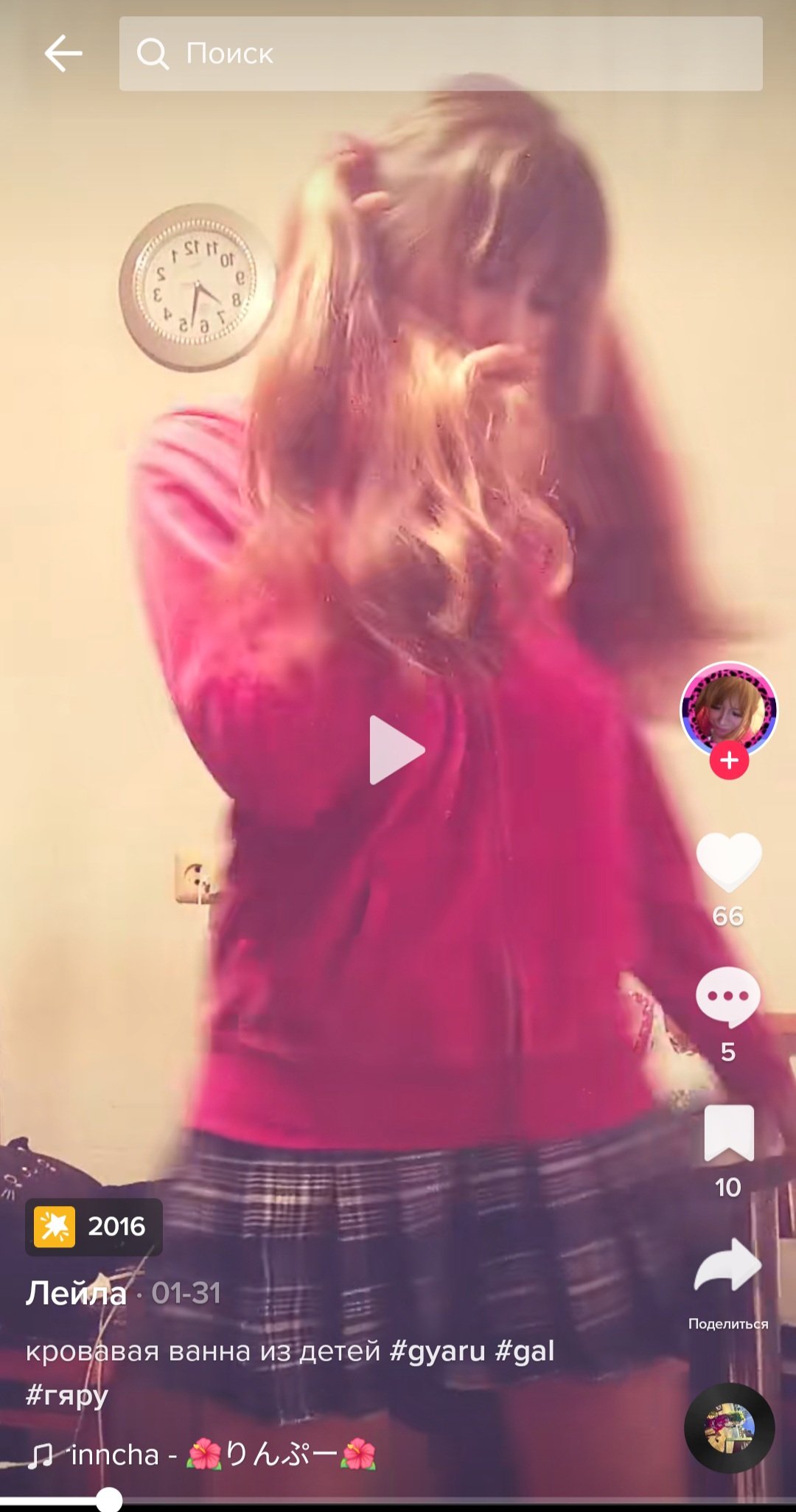Open the #гяру hashtag
This screenshot has width=796, height=1512.
click(67, 1395)
